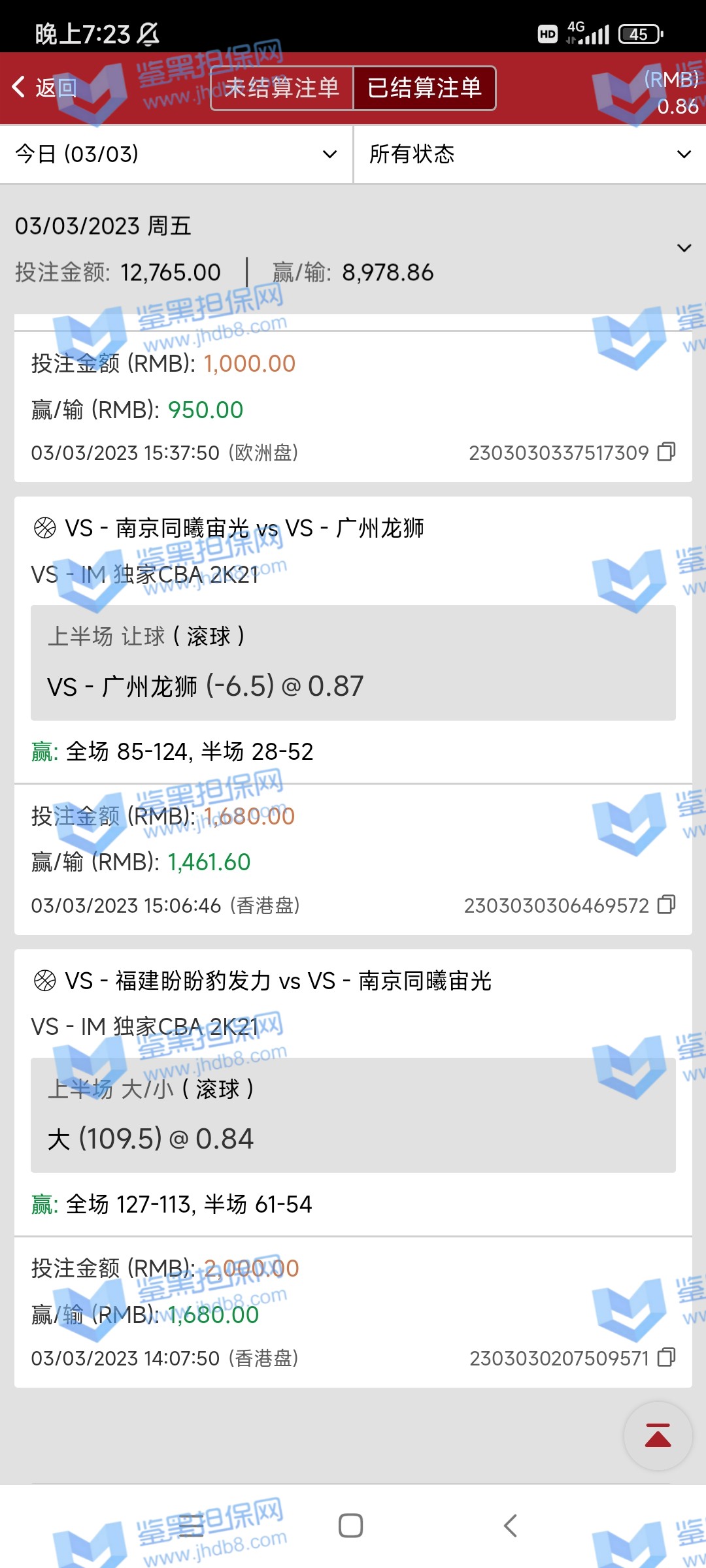Go back using the 返回 button

click(44, 88)
